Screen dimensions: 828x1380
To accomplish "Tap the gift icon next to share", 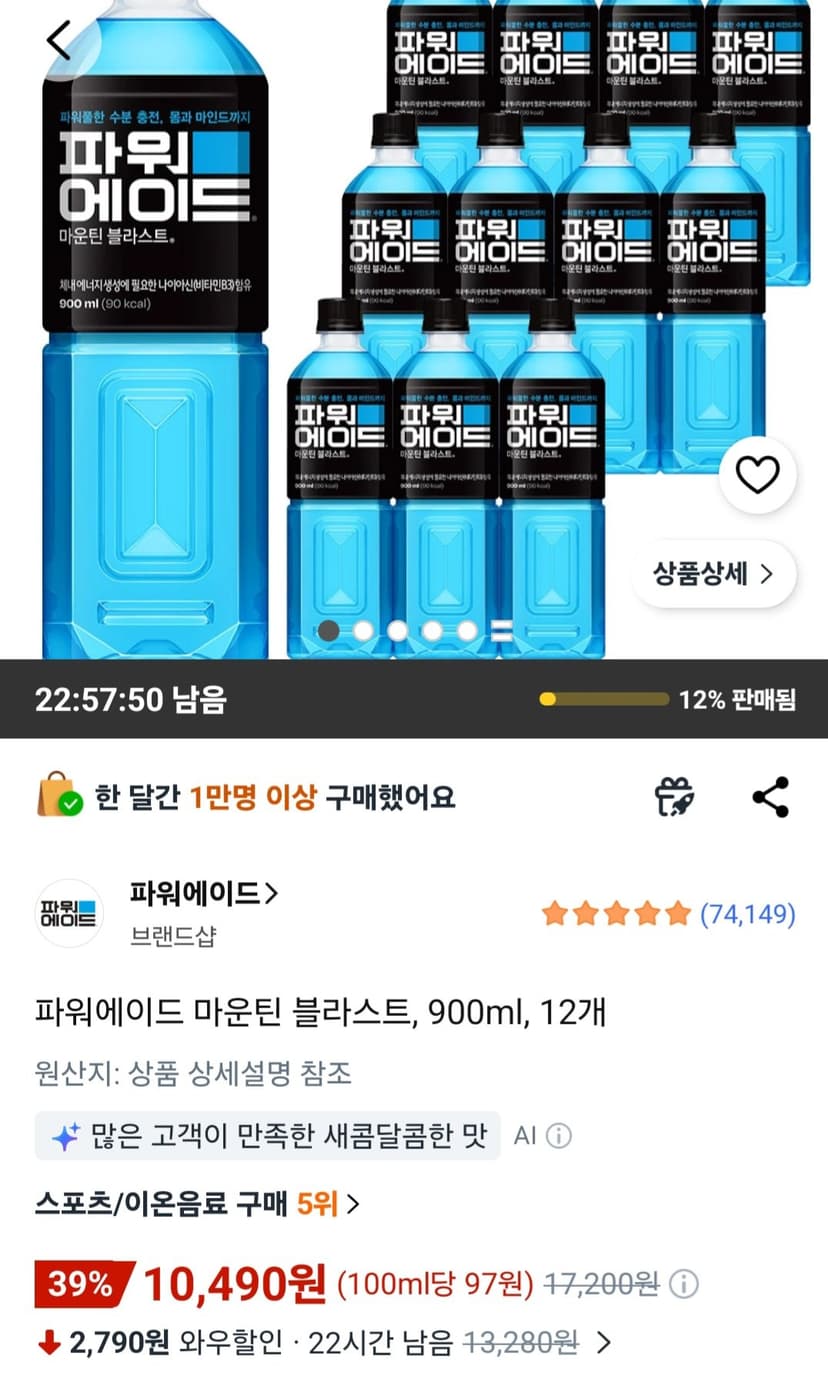I will click(x=675, y=797).
